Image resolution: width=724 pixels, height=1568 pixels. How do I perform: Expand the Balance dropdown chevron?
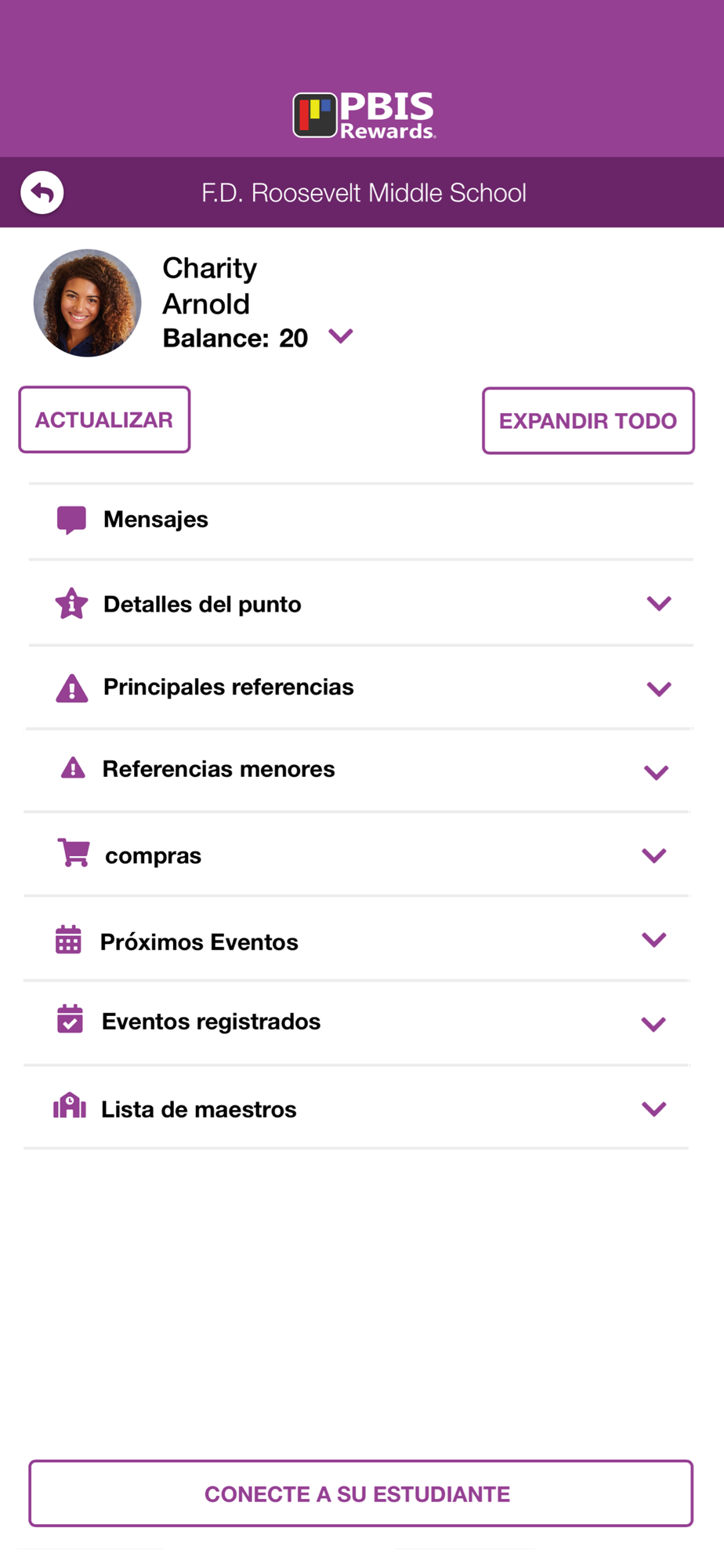click(x=341, y=336)
